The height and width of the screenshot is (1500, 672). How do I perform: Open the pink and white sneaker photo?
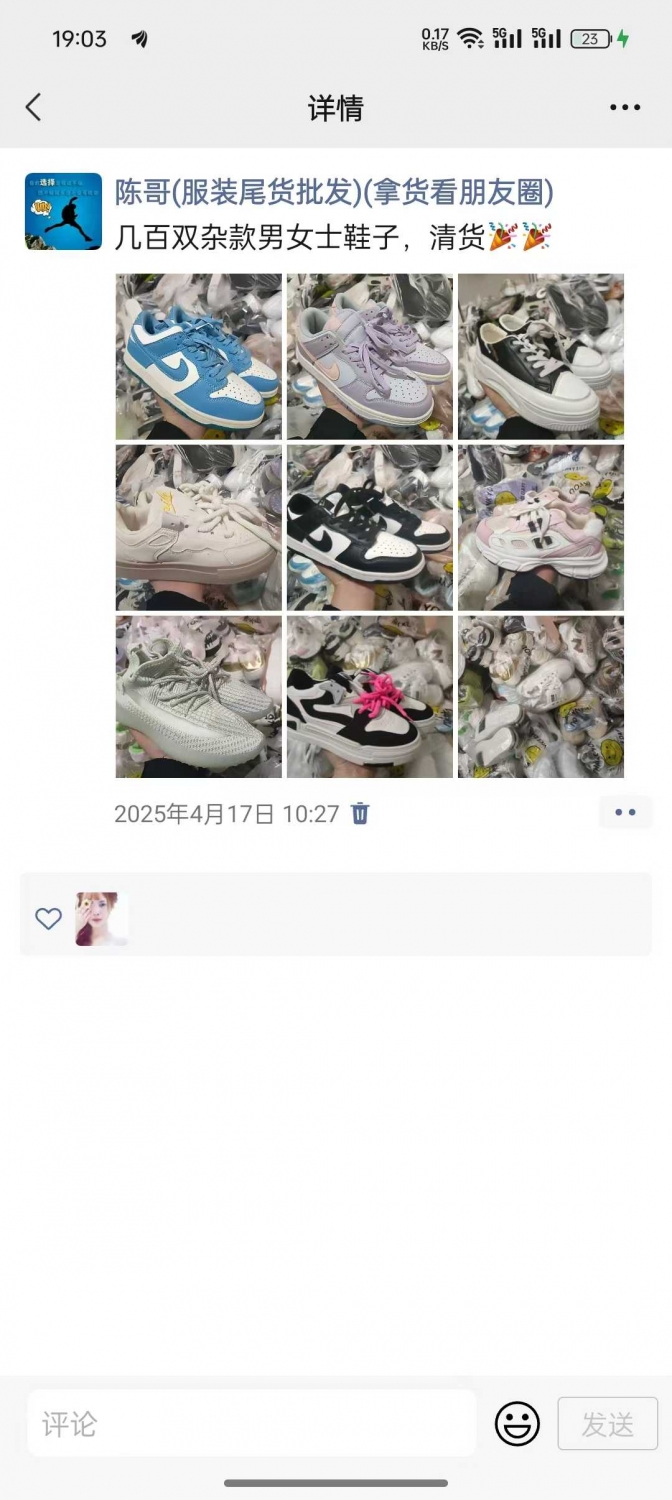(541, 528)
